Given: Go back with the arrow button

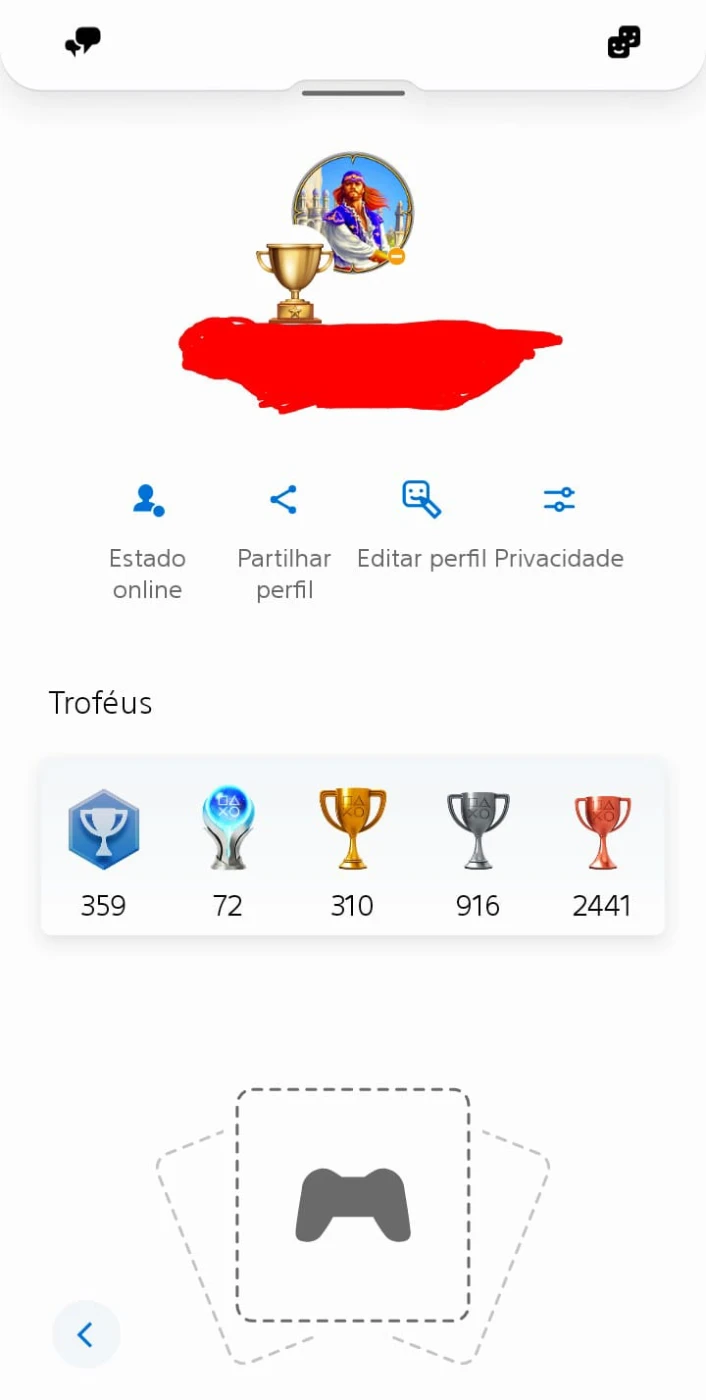Looking at the screenshot, I should [x=86, y=1334].
